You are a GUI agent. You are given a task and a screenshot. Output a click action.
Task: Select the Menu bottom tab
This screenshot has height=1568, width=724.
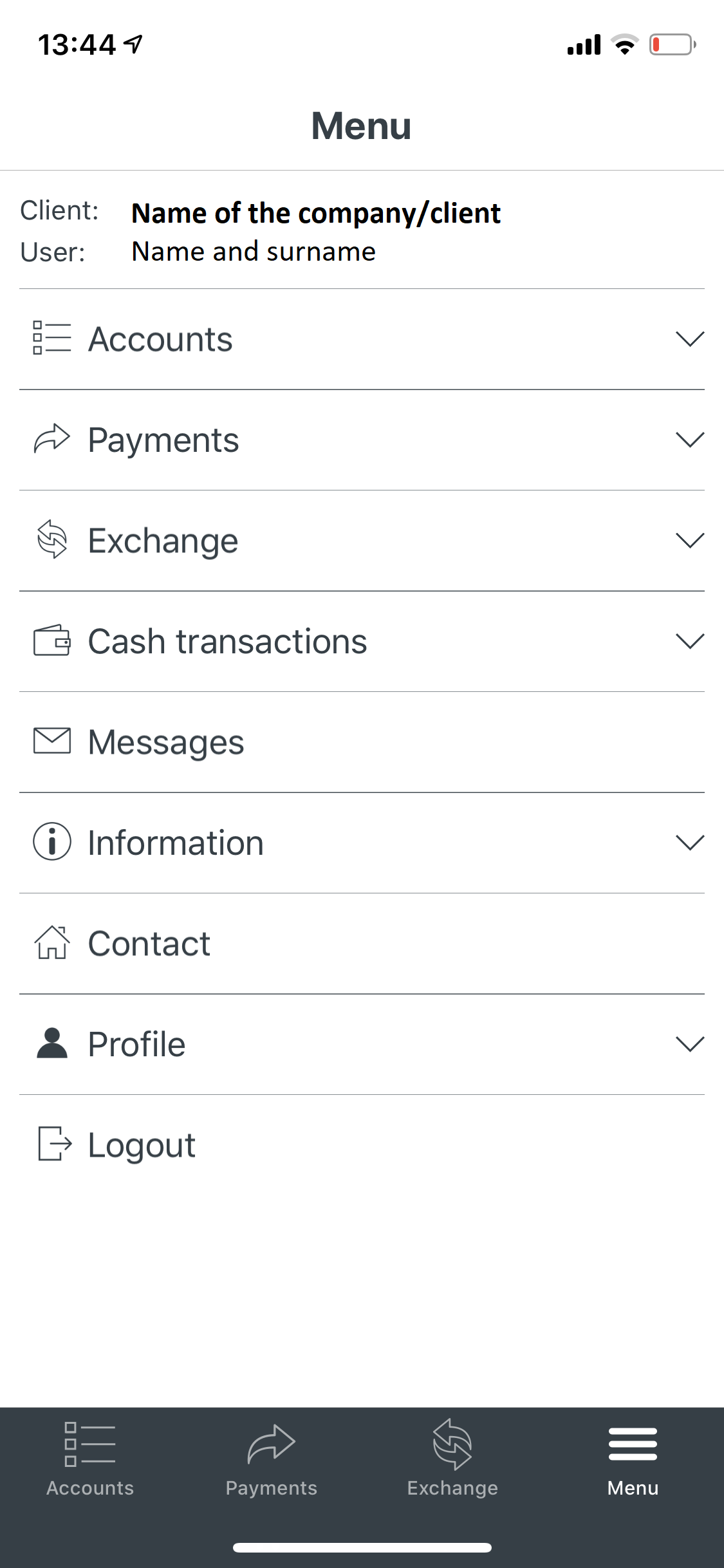pos(633,1460)
